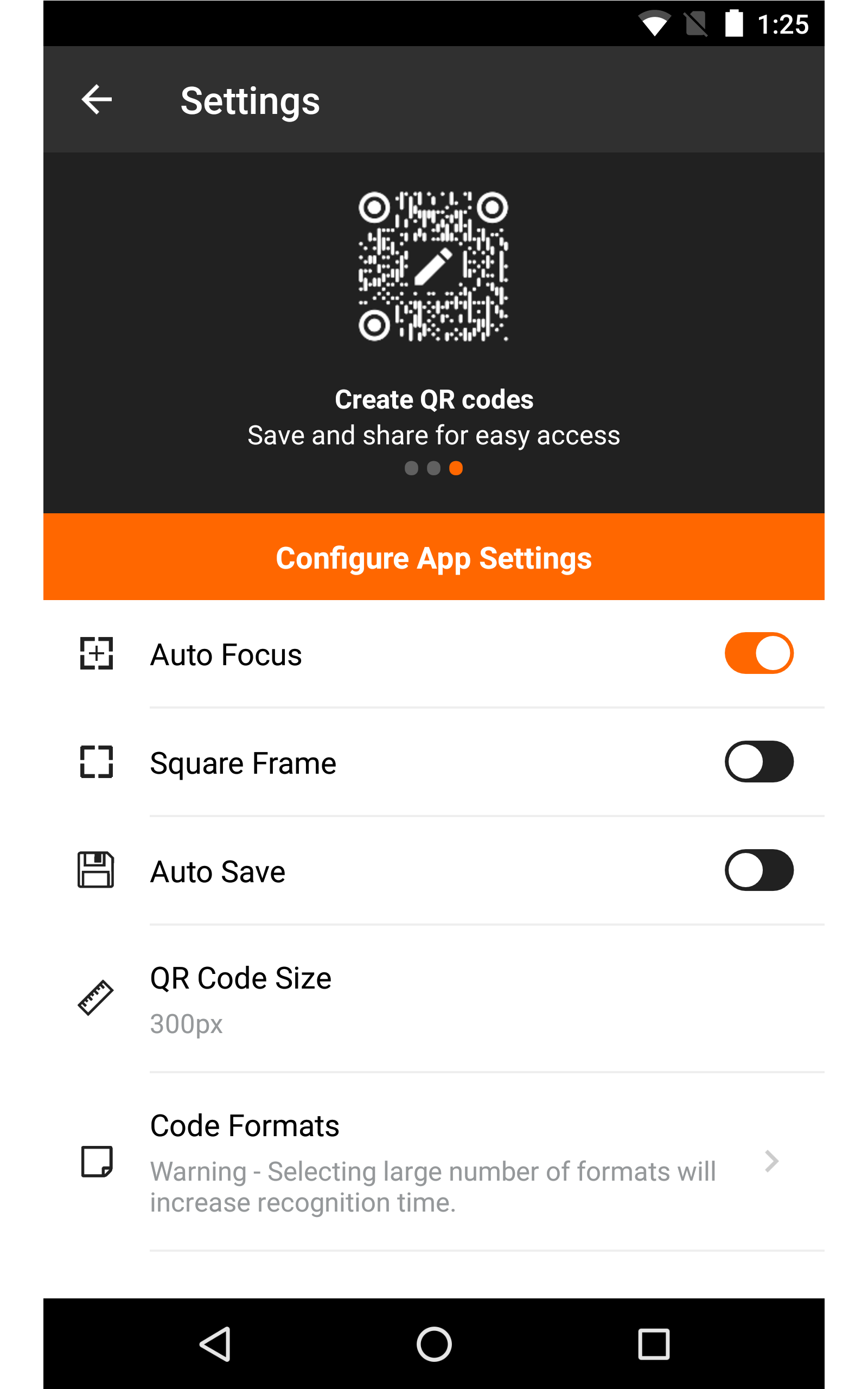868x1389 pixels.
Task: Tap the Create QR codes promo text
Action: (x=434, y=398)
